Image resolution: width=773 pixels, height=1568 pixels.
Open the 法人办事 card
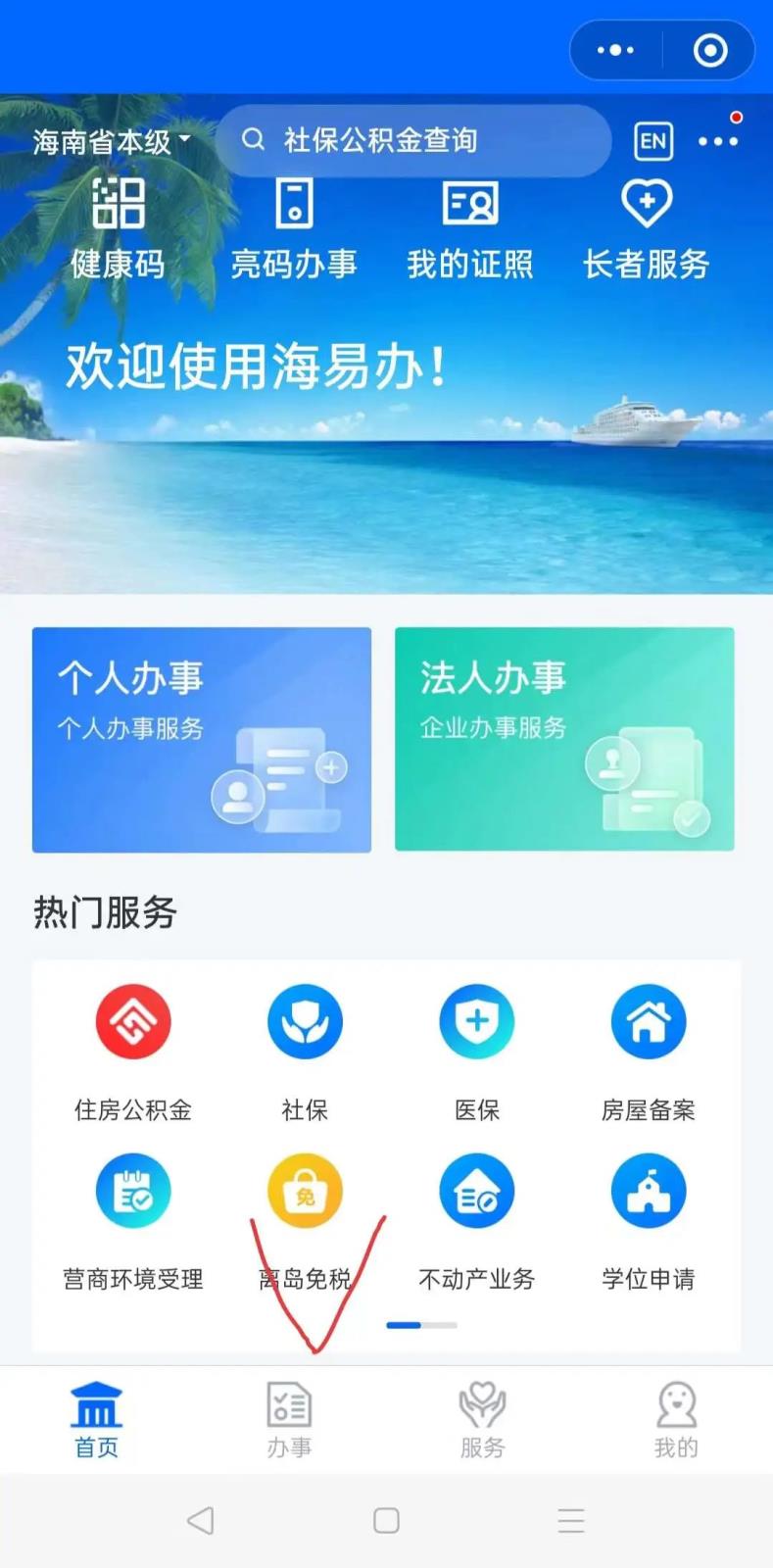tap(564, 740)
